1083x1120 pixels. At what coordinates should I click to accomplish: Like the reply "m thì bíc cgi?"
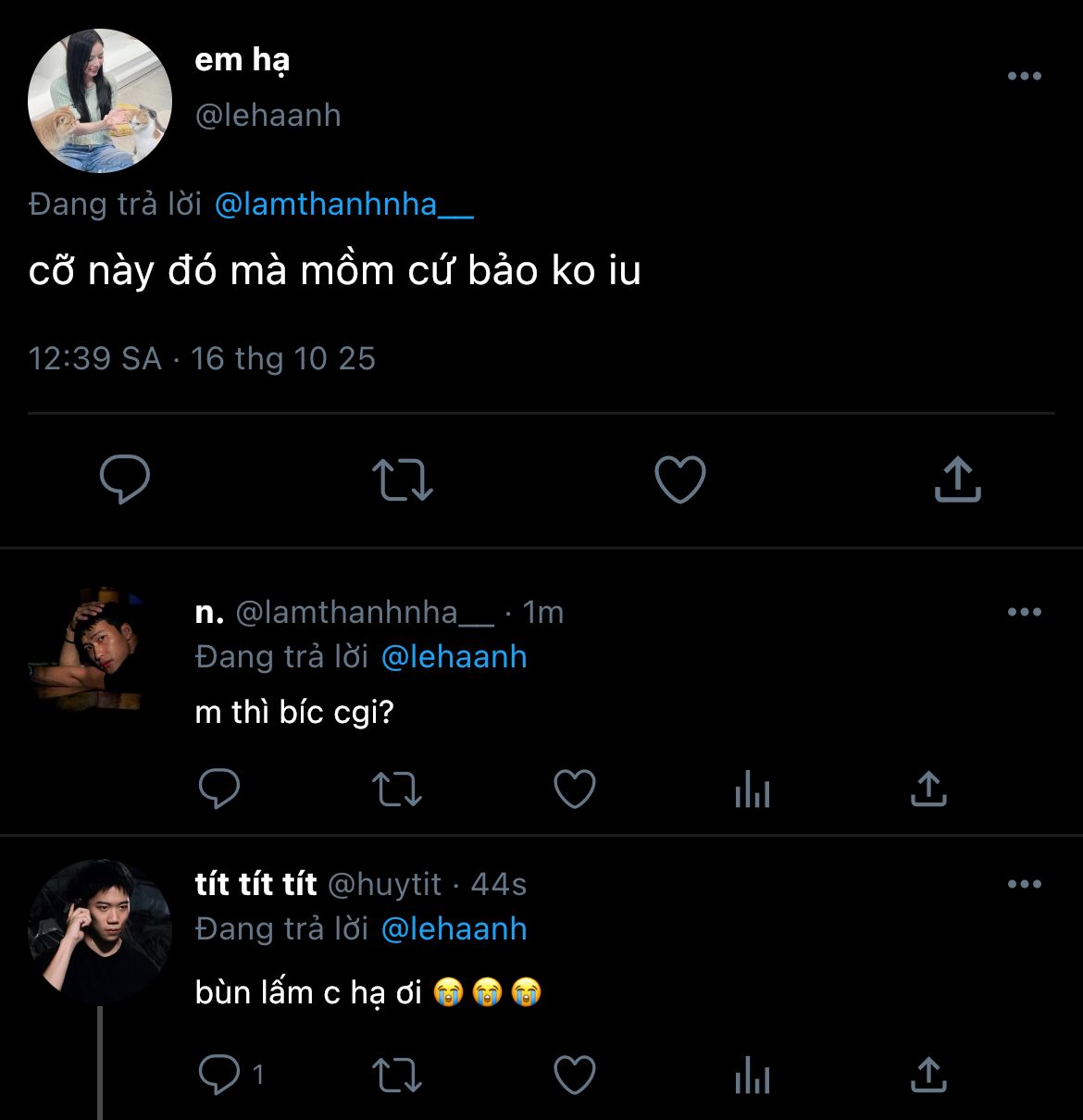pos(574,790)
